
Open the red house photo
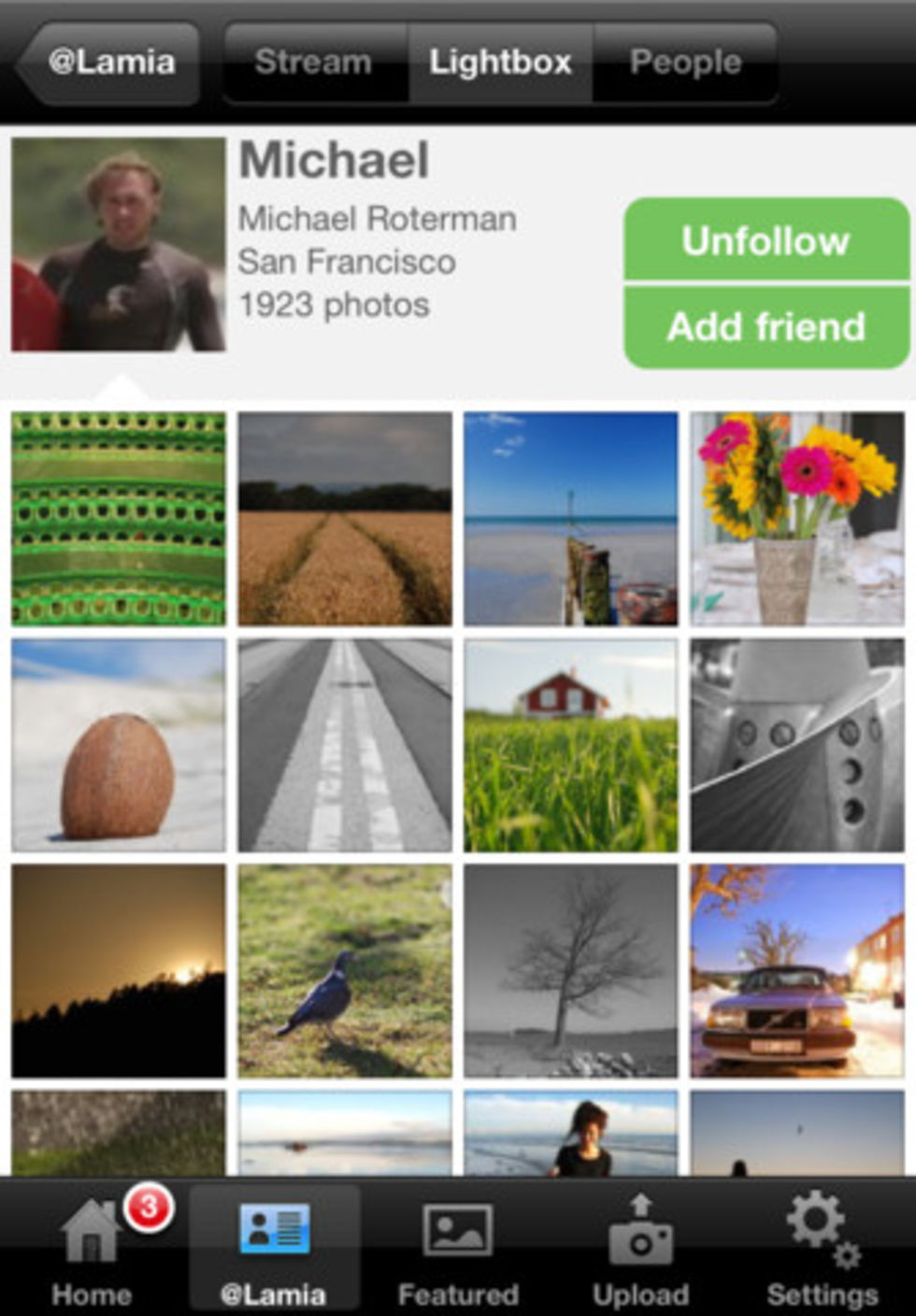click(x=570, y=745)
